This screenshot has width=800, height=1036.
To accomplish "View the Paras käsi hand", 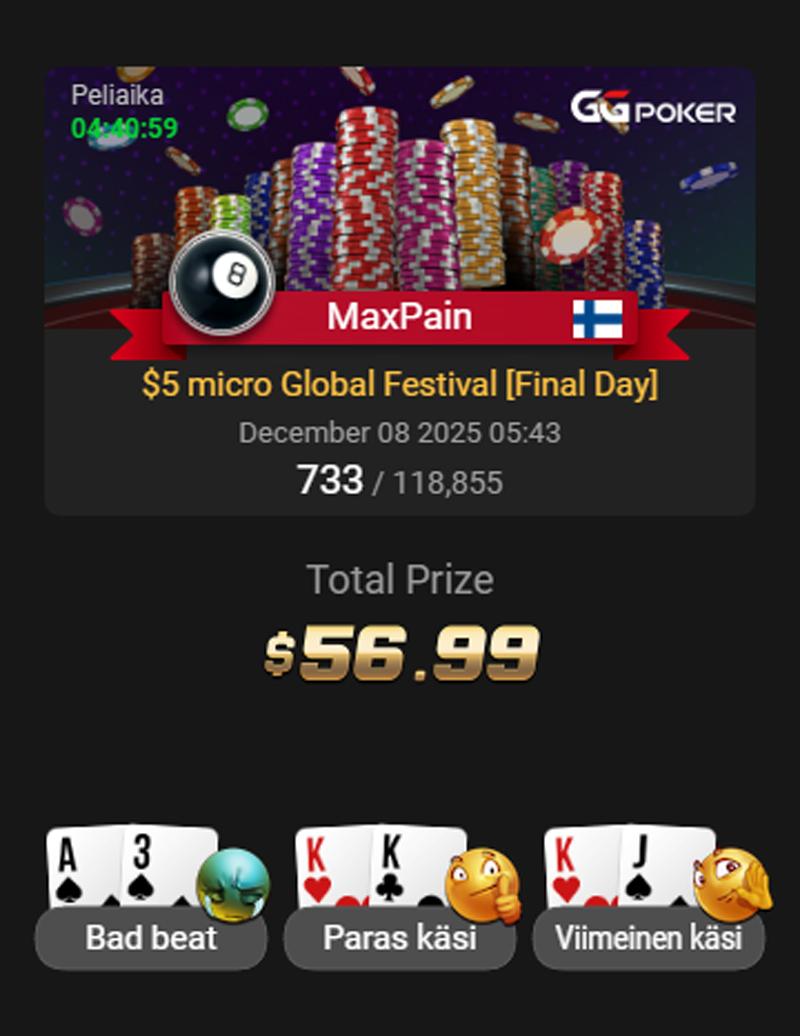I will click(x=399, y=937).
